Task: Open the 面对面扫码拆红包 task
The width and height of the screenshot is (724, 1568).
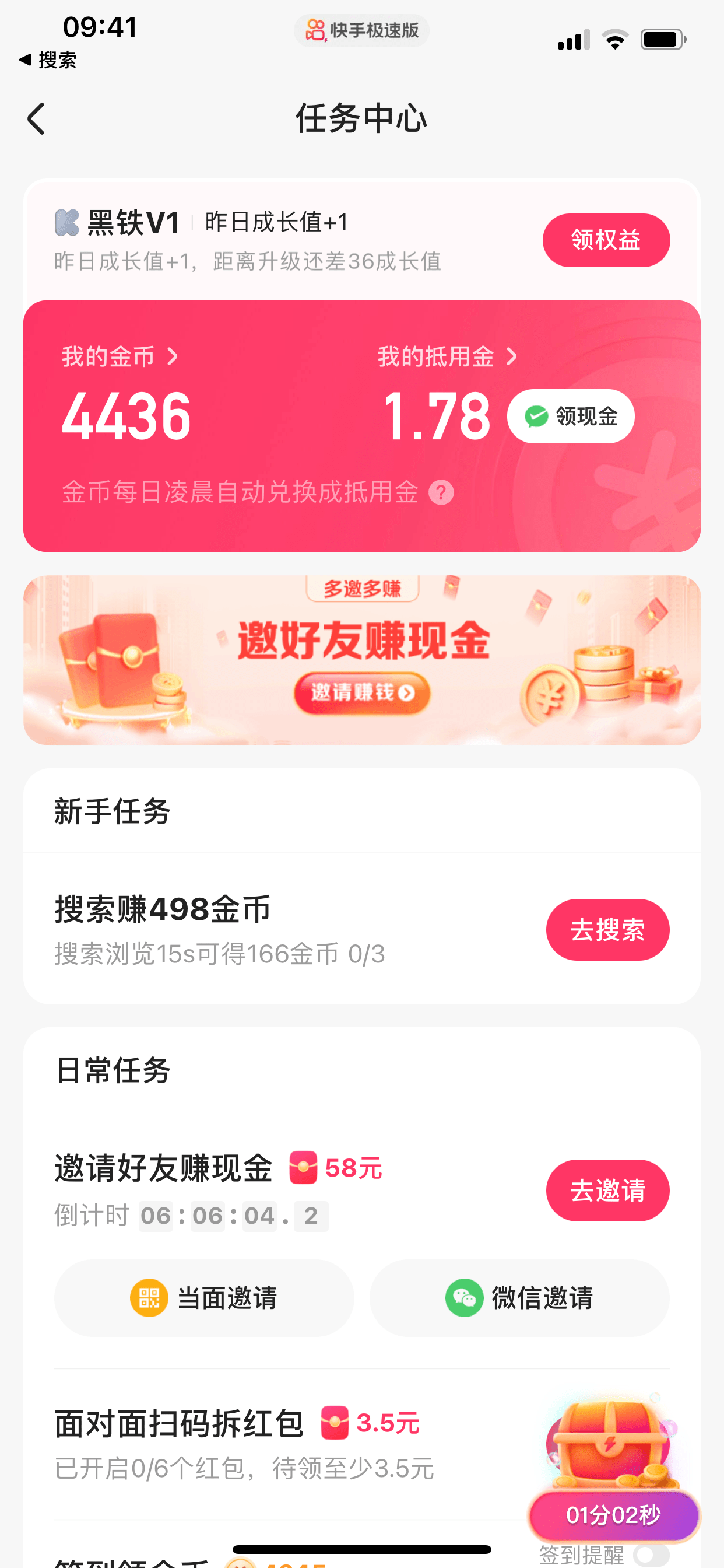Action: pyautogui.click(x=243, y=1444)
